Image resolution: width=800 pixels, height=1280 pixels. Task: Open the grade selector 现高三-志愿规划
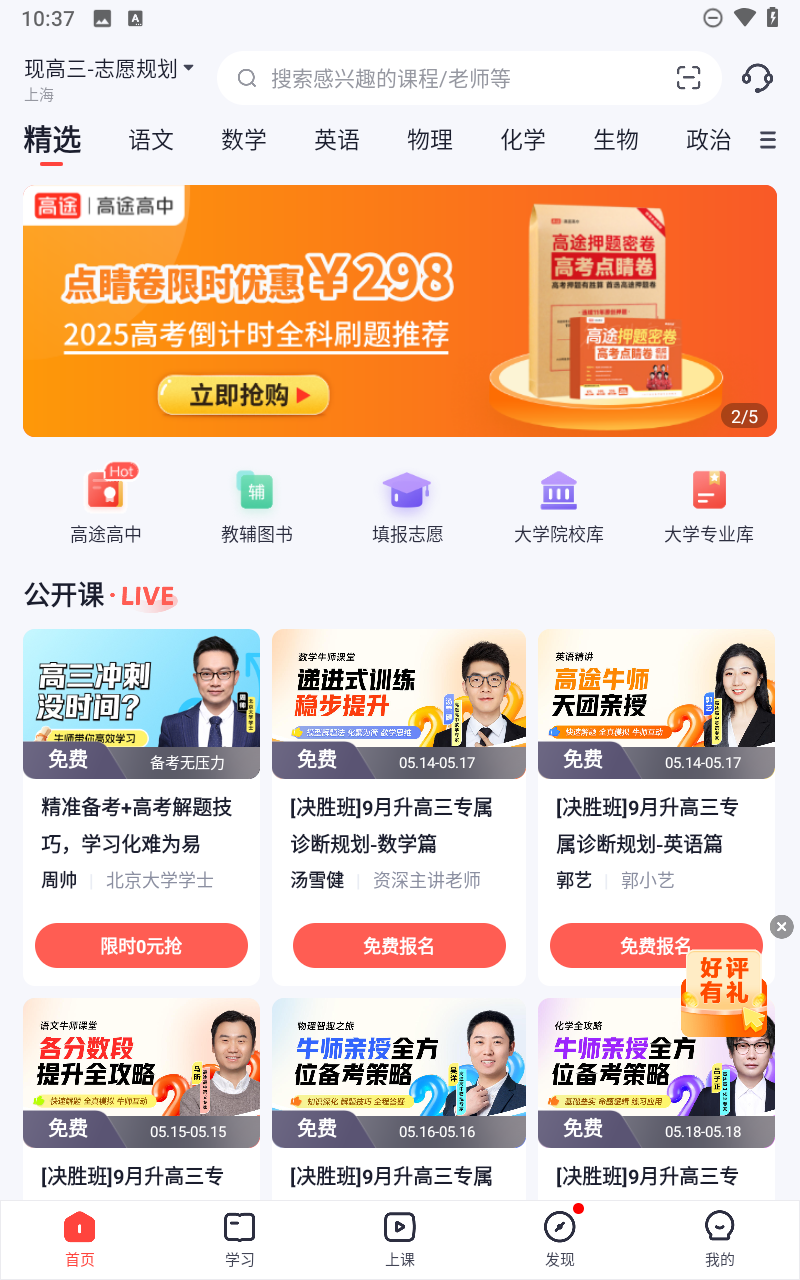coord(109,69)
